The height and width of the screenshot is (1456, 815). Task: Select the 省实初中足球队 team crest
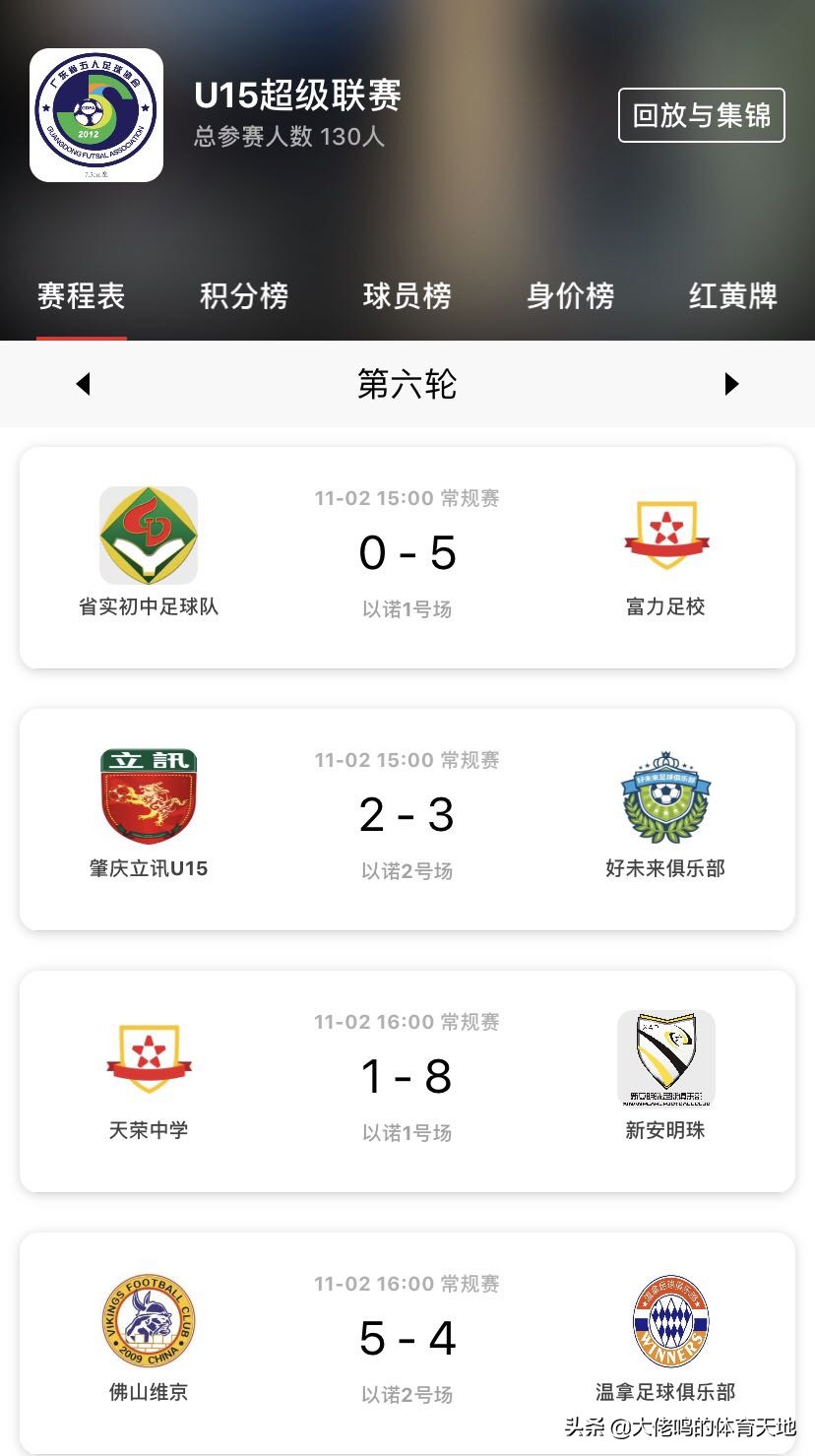[148, 535]
